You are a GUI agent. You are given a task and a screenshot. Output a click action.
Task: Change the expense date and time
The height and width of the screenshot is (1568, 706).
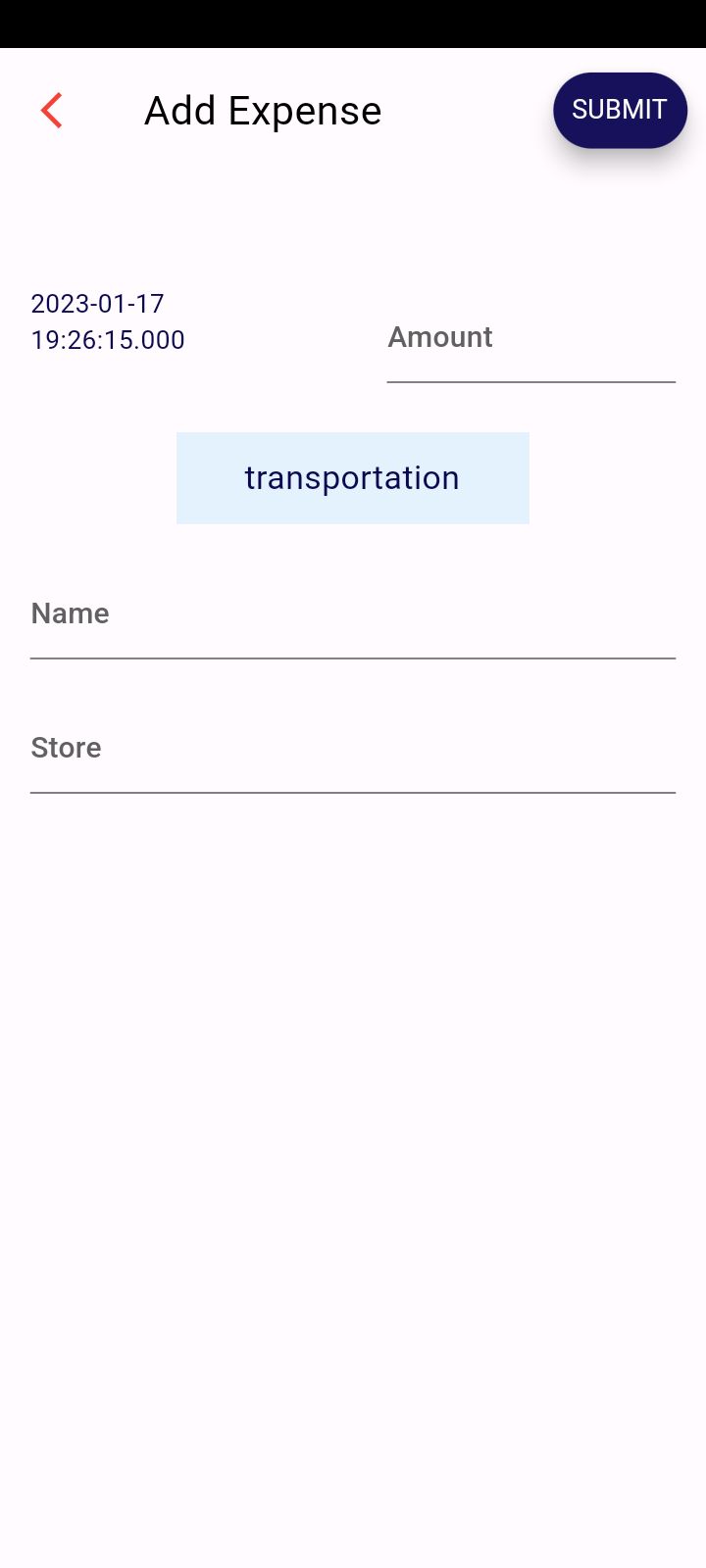(x=108, y=321)
